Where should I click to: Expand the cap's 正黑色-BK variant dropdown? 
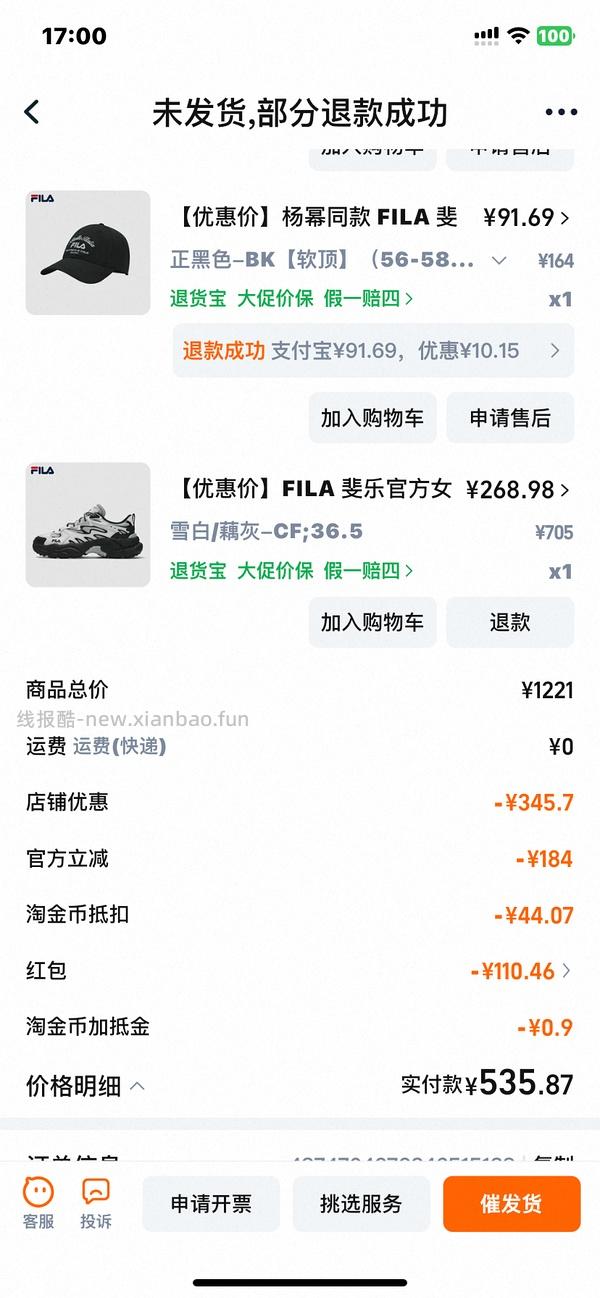[498, 261]
